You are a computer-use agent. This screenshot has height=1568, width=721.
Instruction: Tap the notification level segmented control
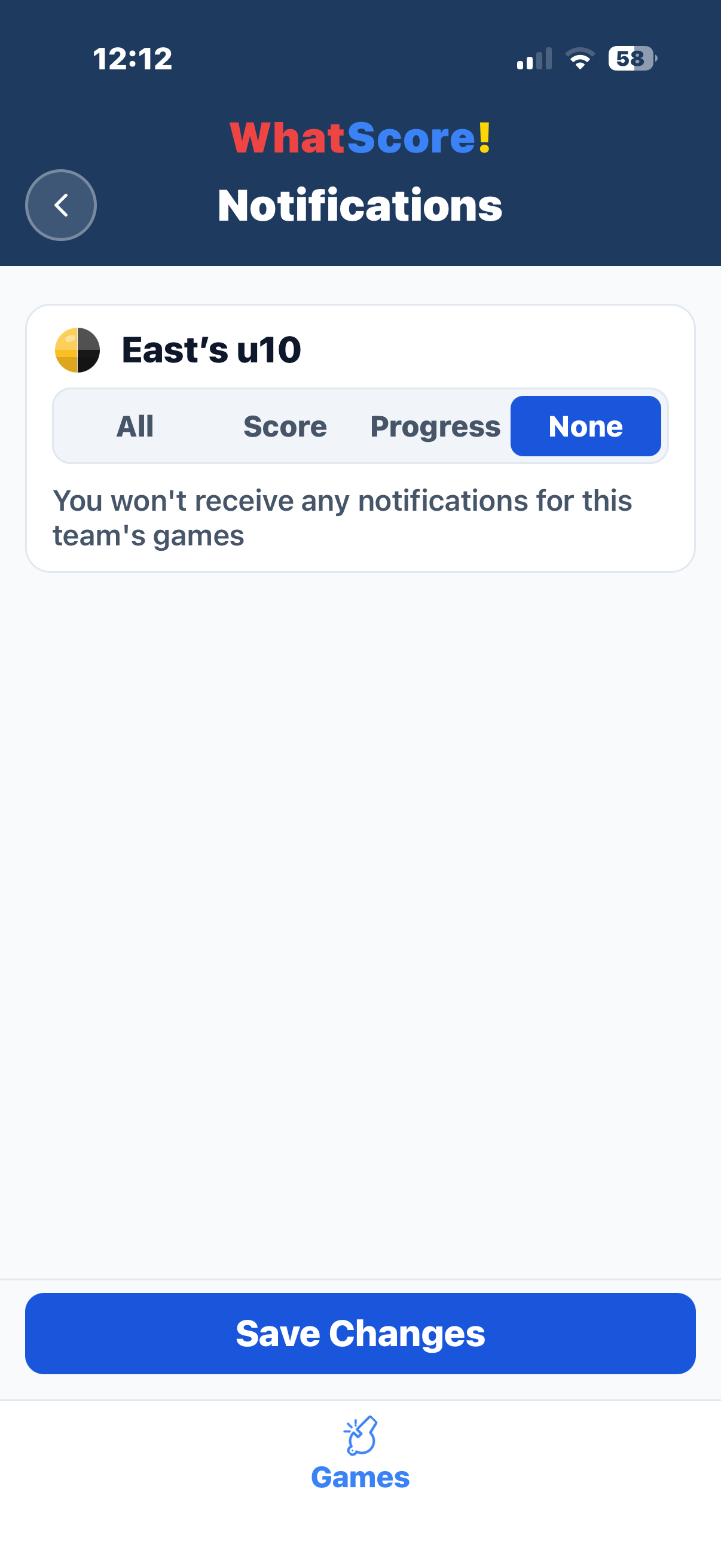360,426
